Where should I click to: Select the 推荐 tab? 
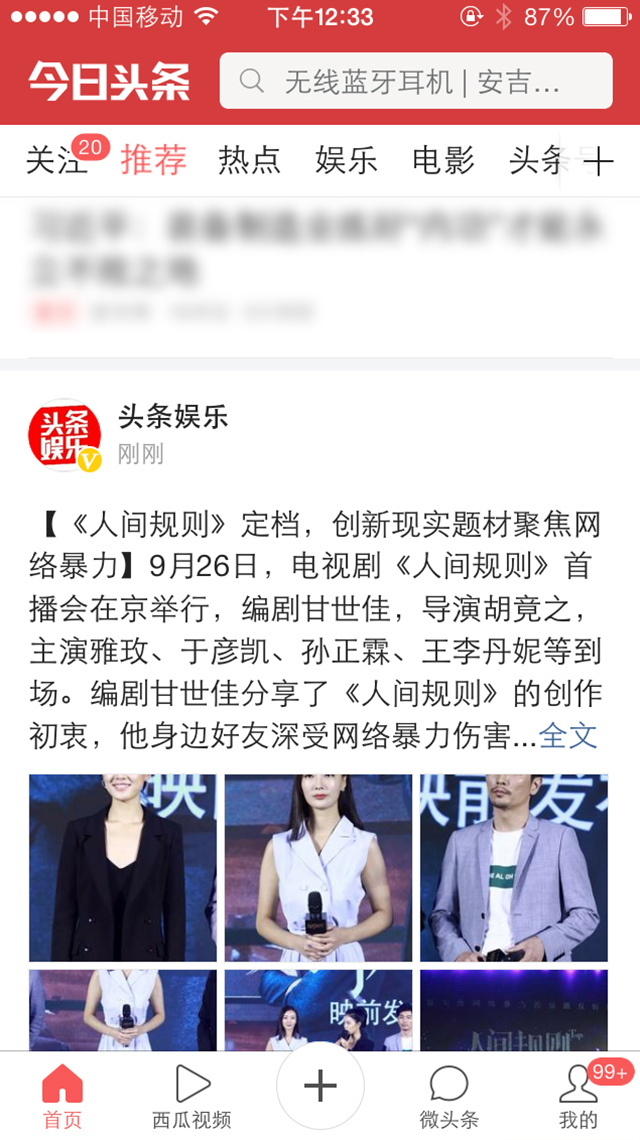tap(153, 161)
